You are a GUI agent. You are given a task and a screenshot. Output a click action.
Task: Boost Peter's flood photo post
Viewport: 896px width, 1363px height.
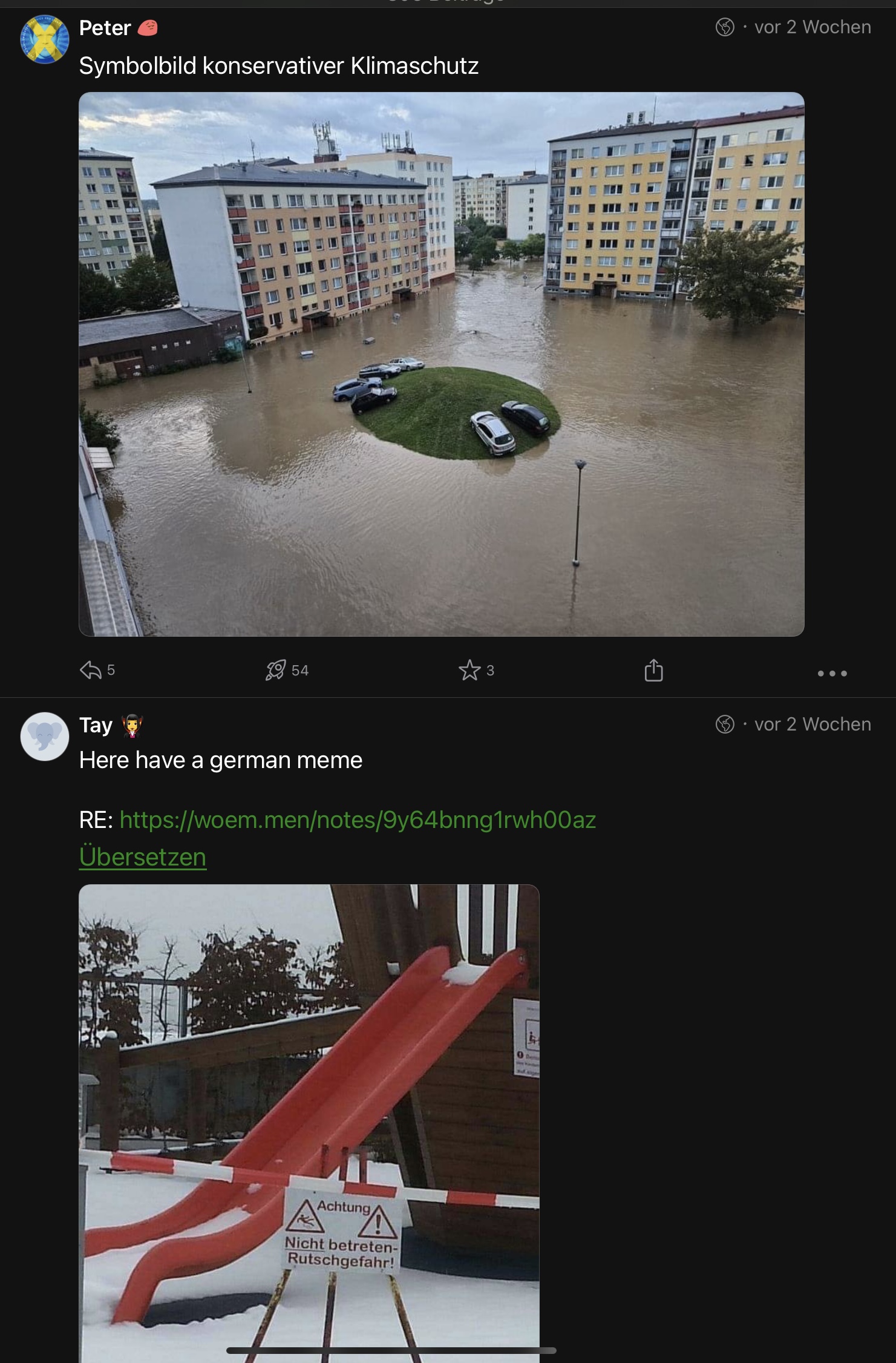(276, 670)
